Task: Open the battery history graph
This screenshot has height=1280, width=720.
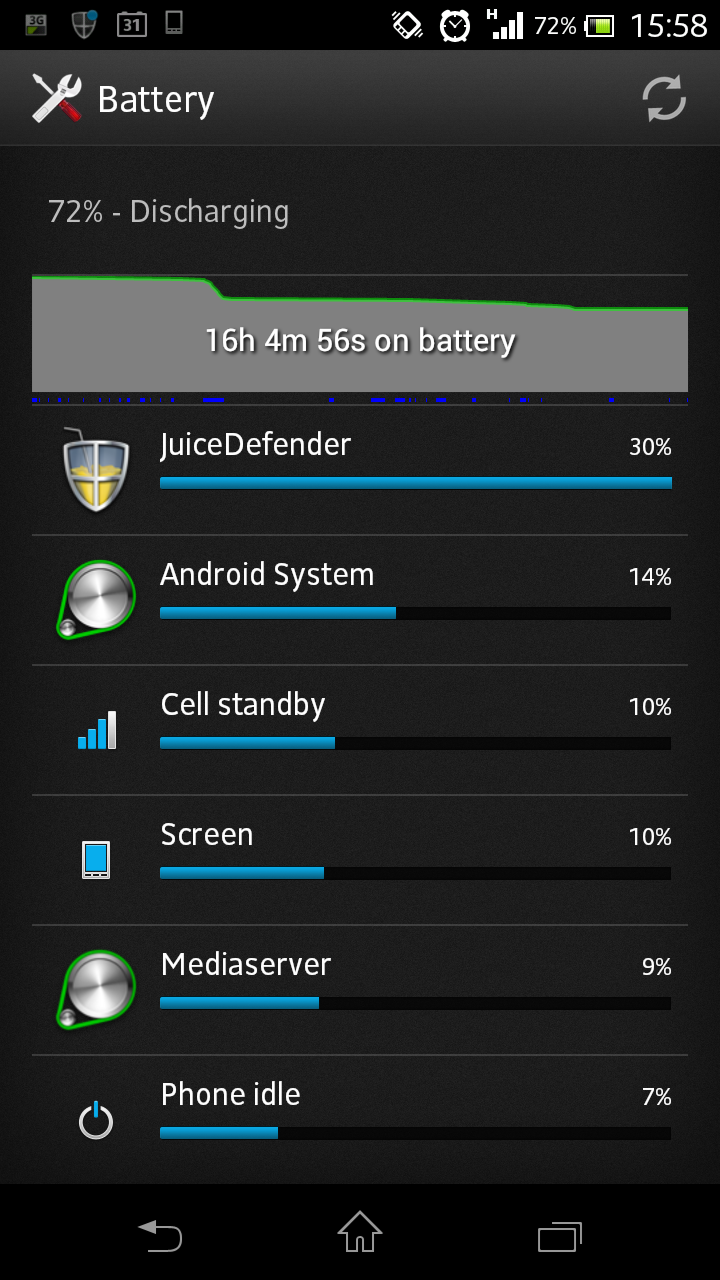Action: 360,339
